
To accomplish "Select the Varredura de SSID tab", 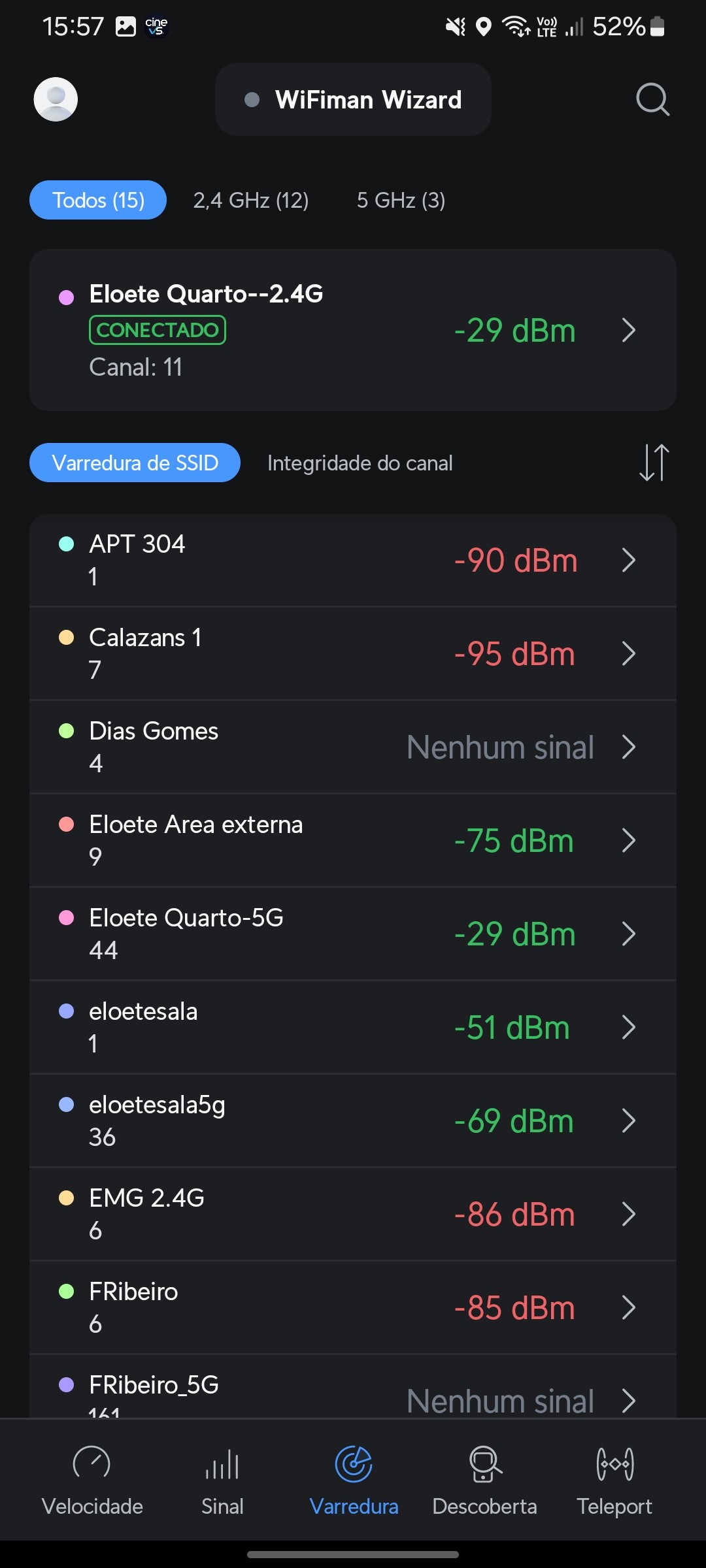I will (135, 463).
